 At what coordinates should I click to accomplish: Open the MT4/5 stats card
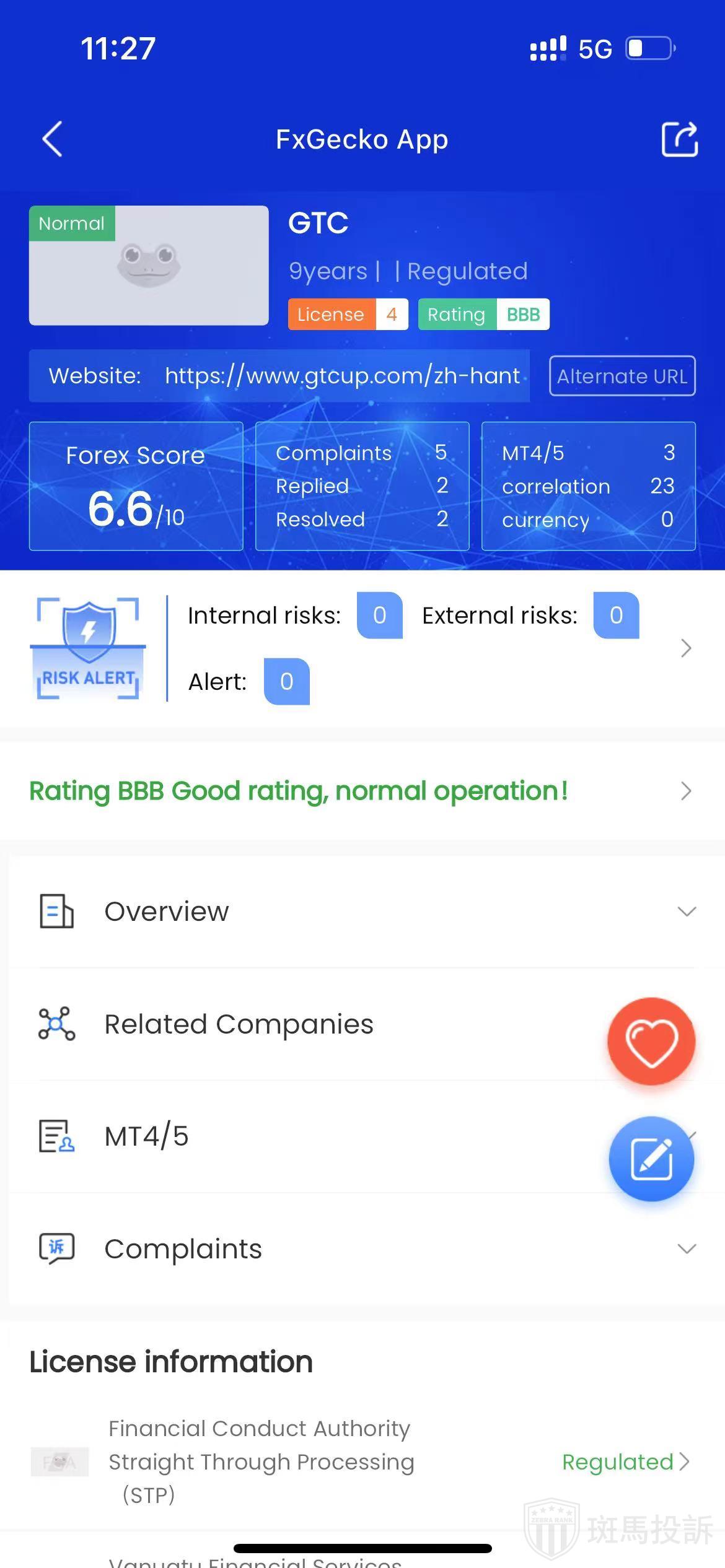588,486
